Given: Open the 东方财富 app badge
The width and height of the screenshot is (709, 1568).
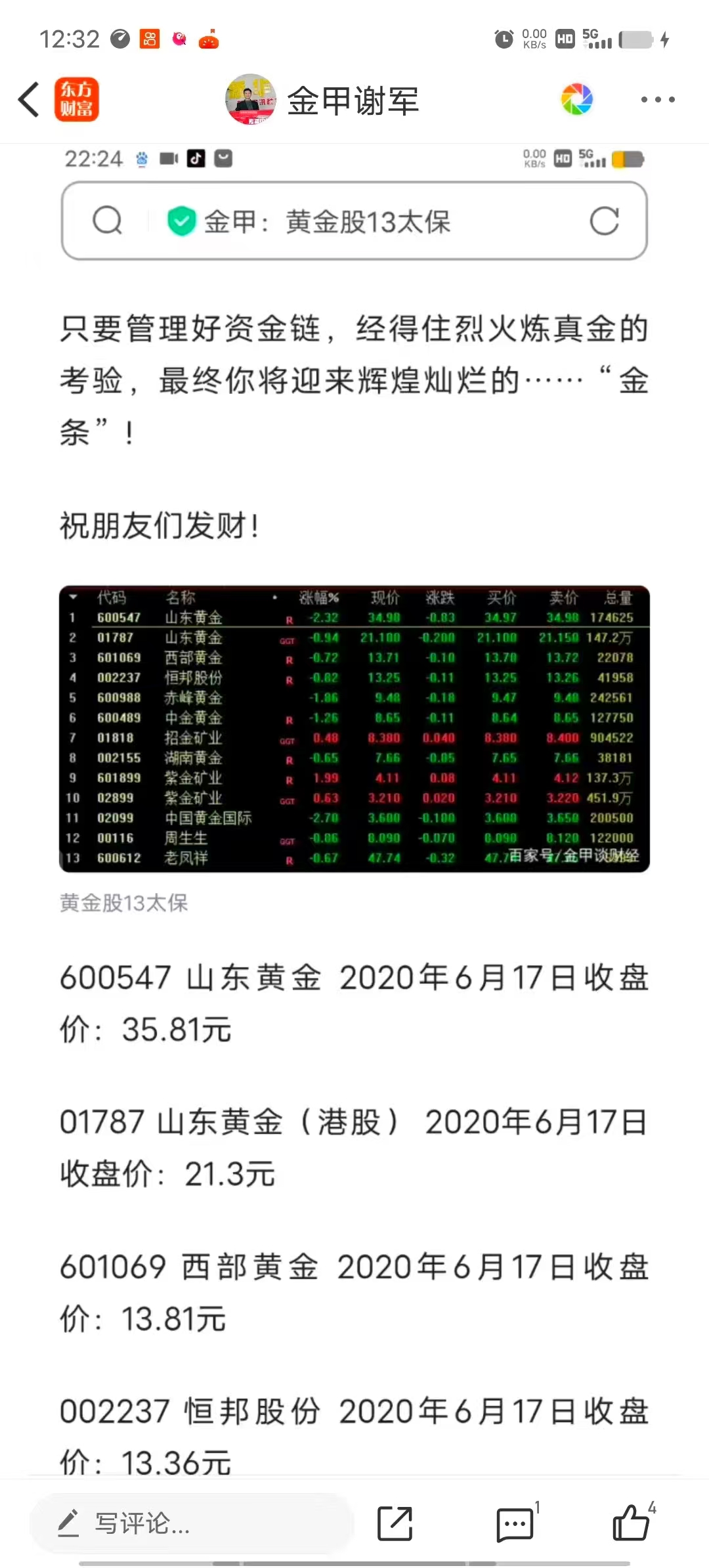Looking at the screenshot, I should 77,100.
